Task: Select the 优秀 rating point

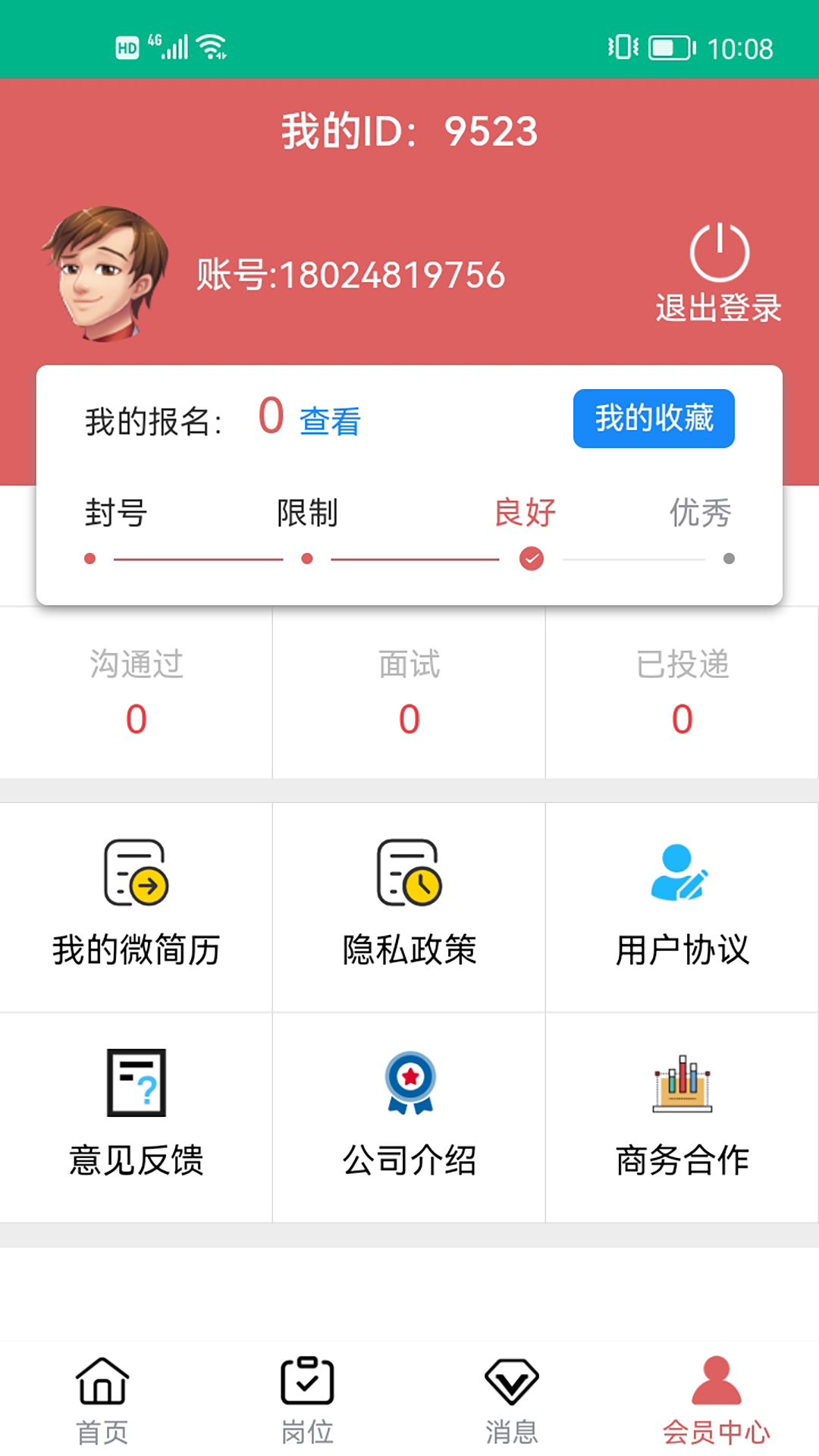Action: [x=729, y=558]
